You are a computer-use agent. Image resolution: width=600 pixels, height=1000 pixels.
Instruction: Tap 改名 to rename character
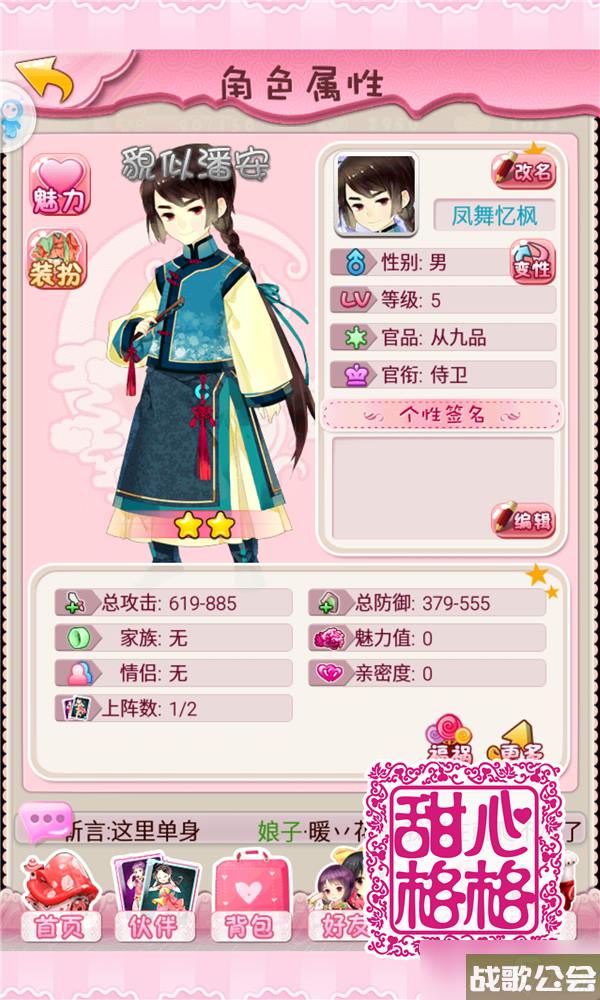523,170
